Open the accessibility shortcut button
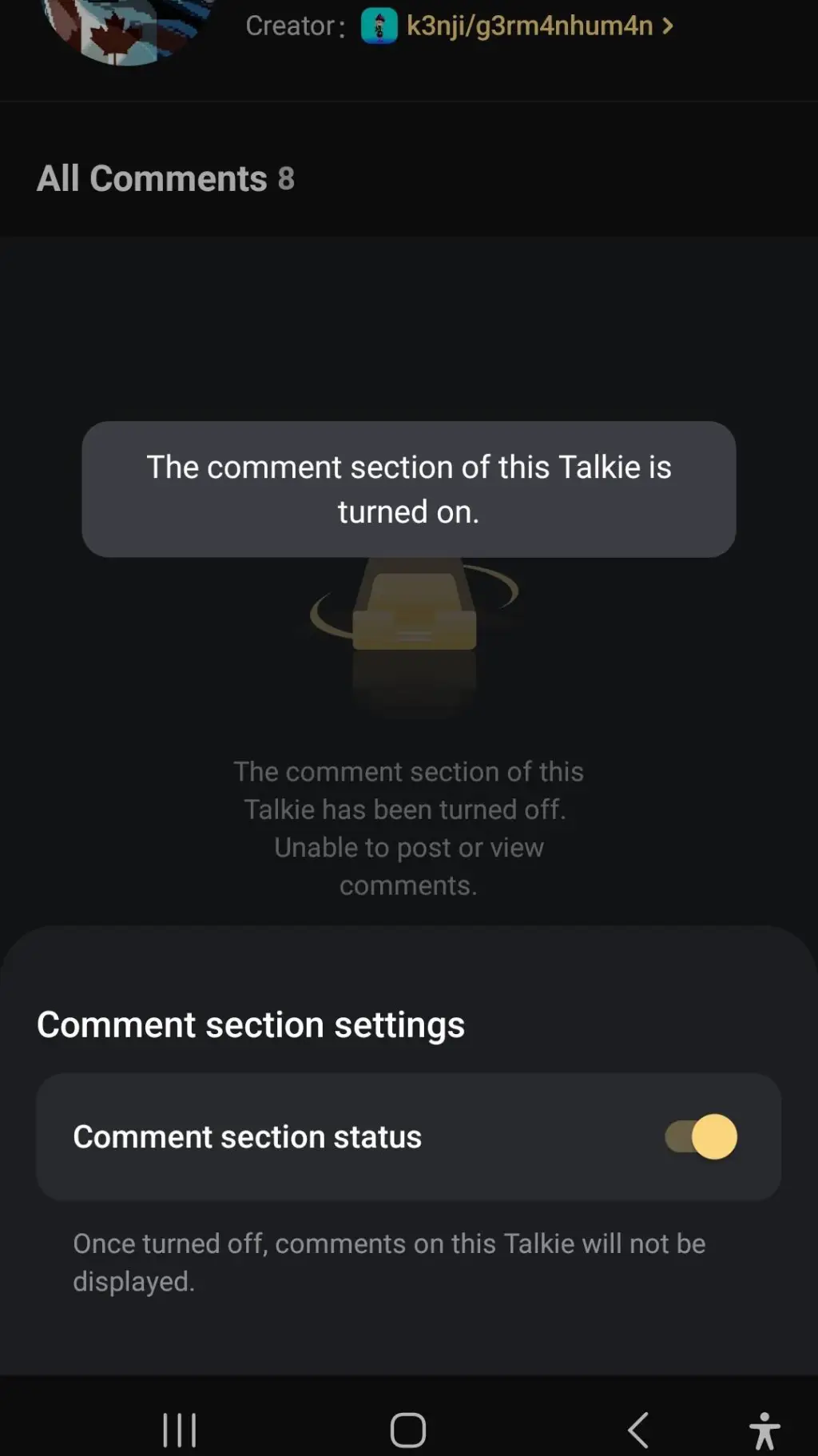Image resolution: width=818 pixels, height=1456 pixels. tap(764, 1430)
